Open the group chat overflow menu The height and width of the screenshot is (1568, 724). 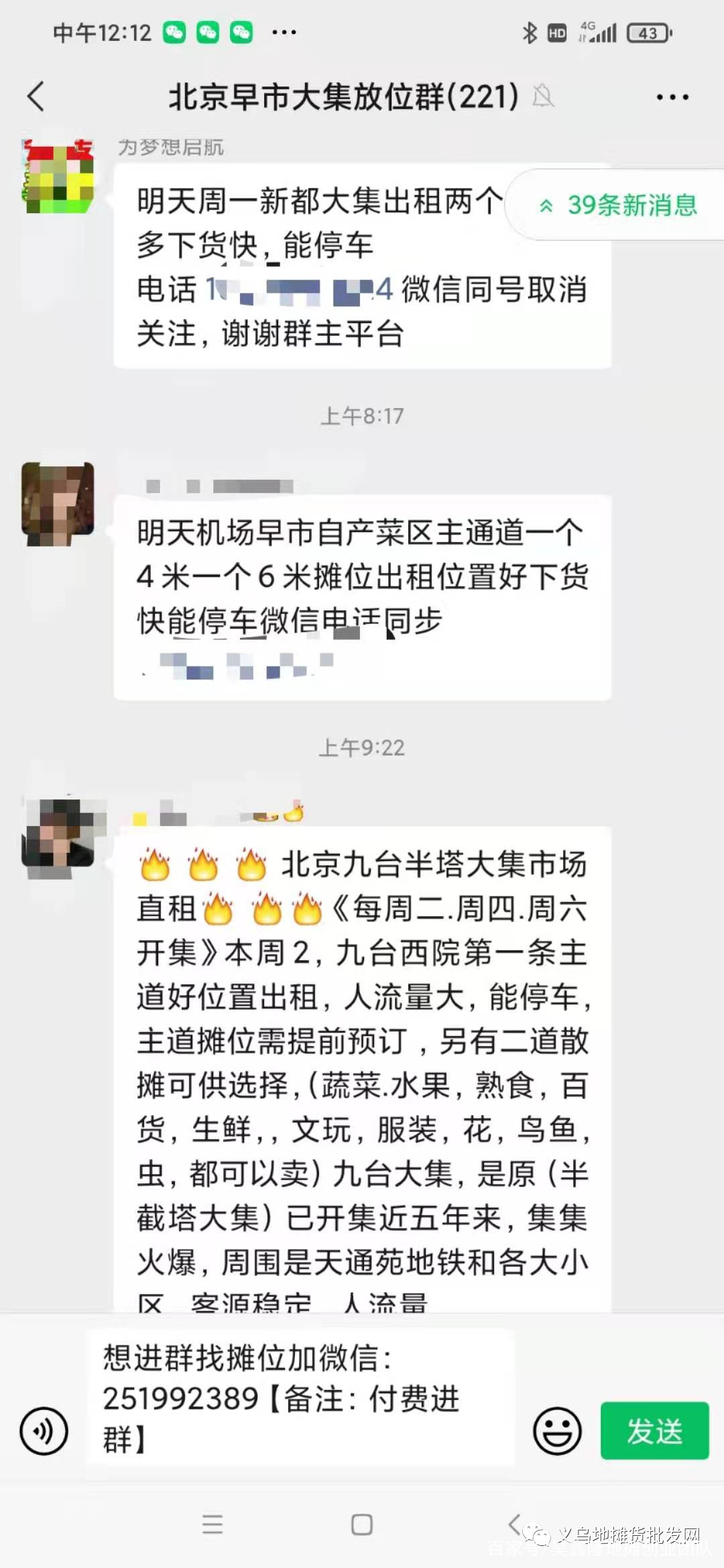pos(672,97)
